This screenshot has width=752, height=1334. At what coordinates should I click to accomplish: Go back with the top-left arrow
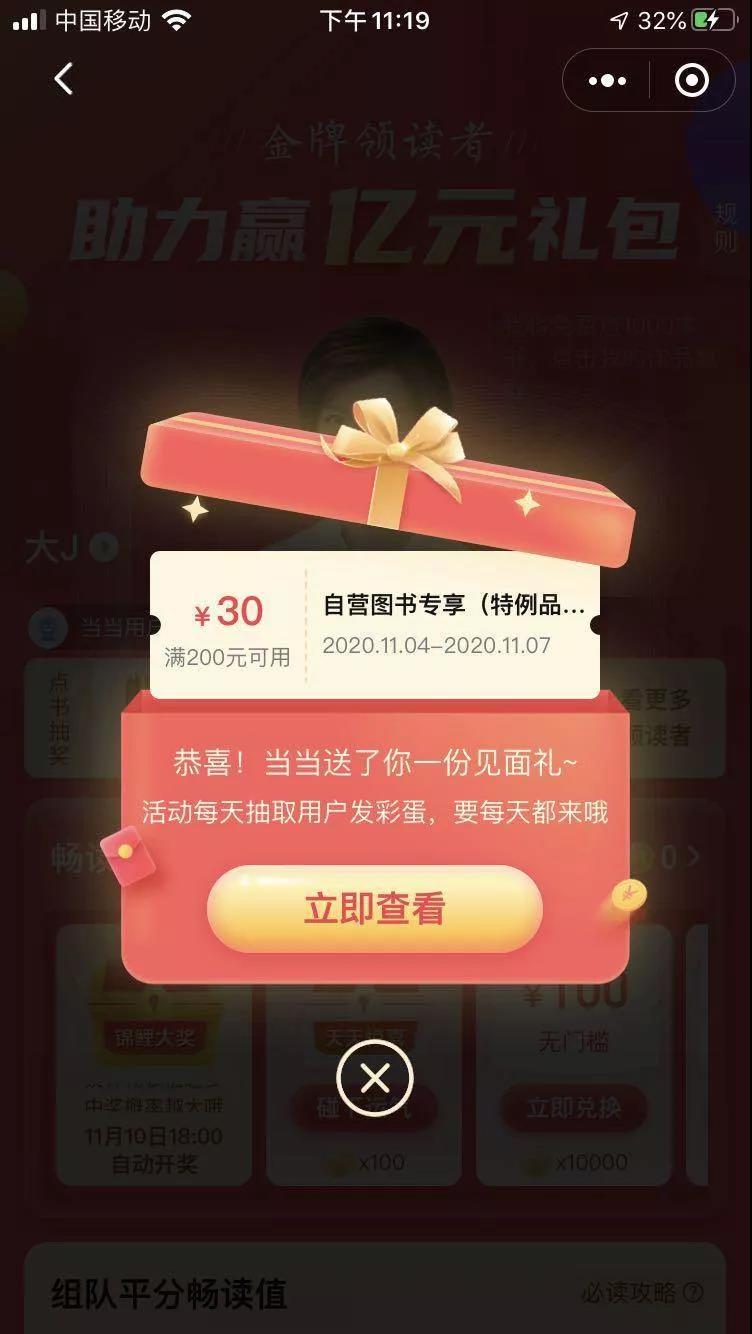(63, 79)
